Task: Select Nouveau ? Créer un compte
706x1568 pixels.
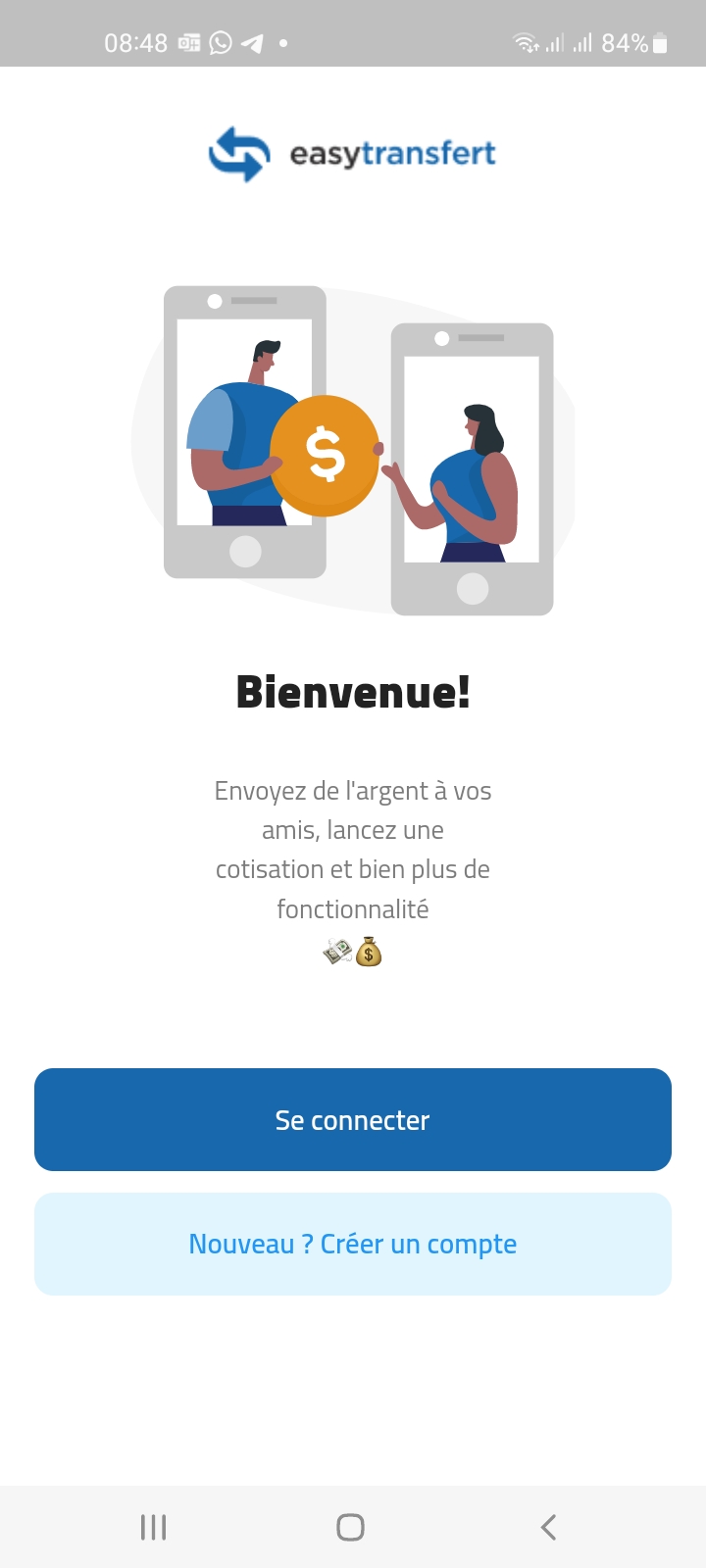Action: point(353,1244)
